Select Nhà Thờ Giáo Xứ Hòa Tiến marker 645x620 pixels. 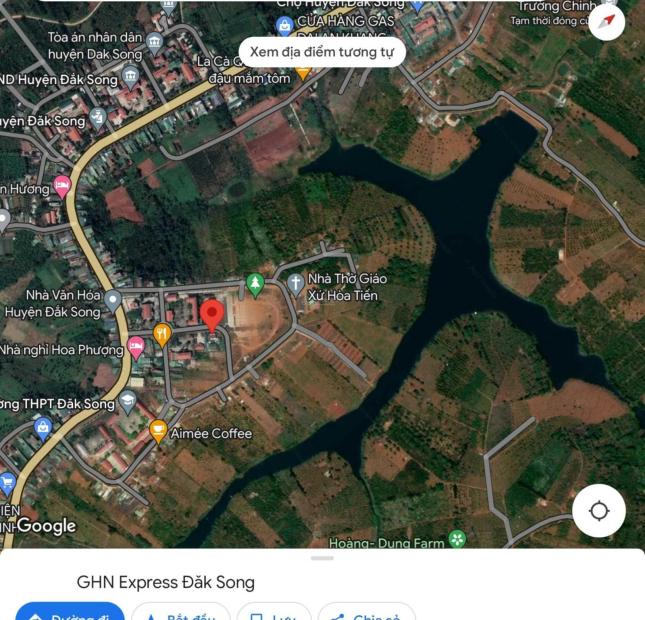[x=295, y=283]
